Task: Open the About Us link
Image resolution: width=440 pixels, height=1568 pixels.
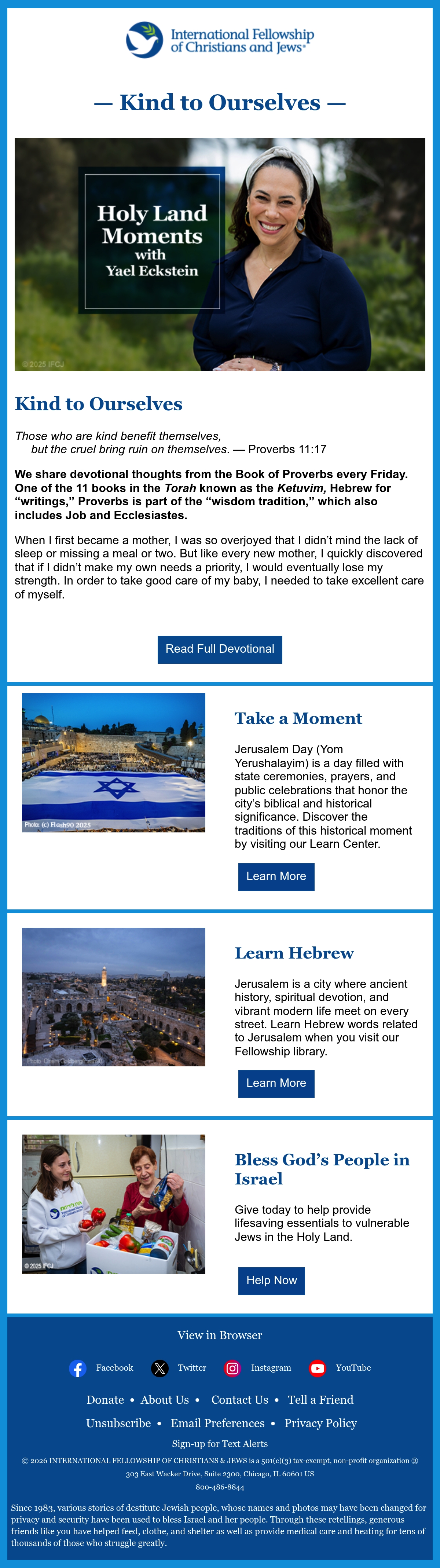Action: click(x=165, y=1400)
